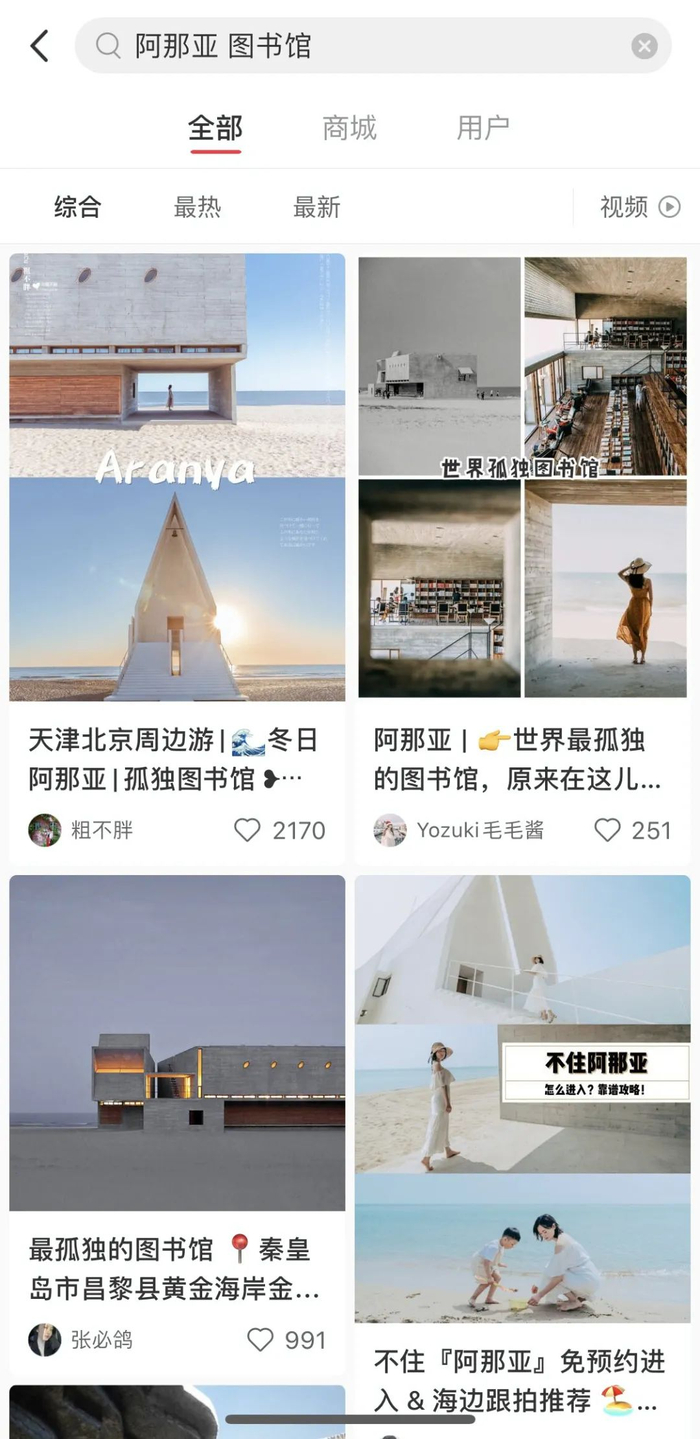Switch to the 商城 tab
The width and height of the screenshot is (700, 1439).
[x=349, y=128]
